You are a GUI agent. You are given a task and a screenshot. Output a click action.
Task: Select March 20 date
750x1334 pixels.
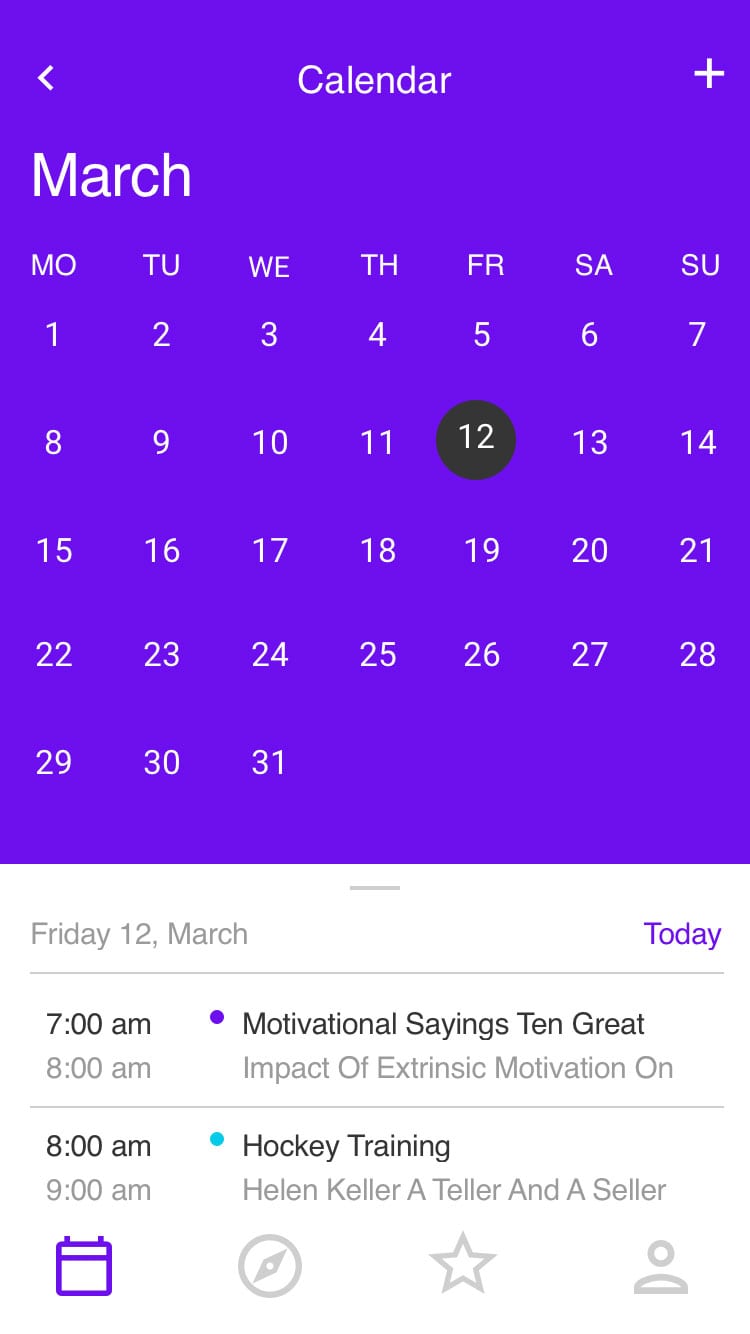pos(590,550)
